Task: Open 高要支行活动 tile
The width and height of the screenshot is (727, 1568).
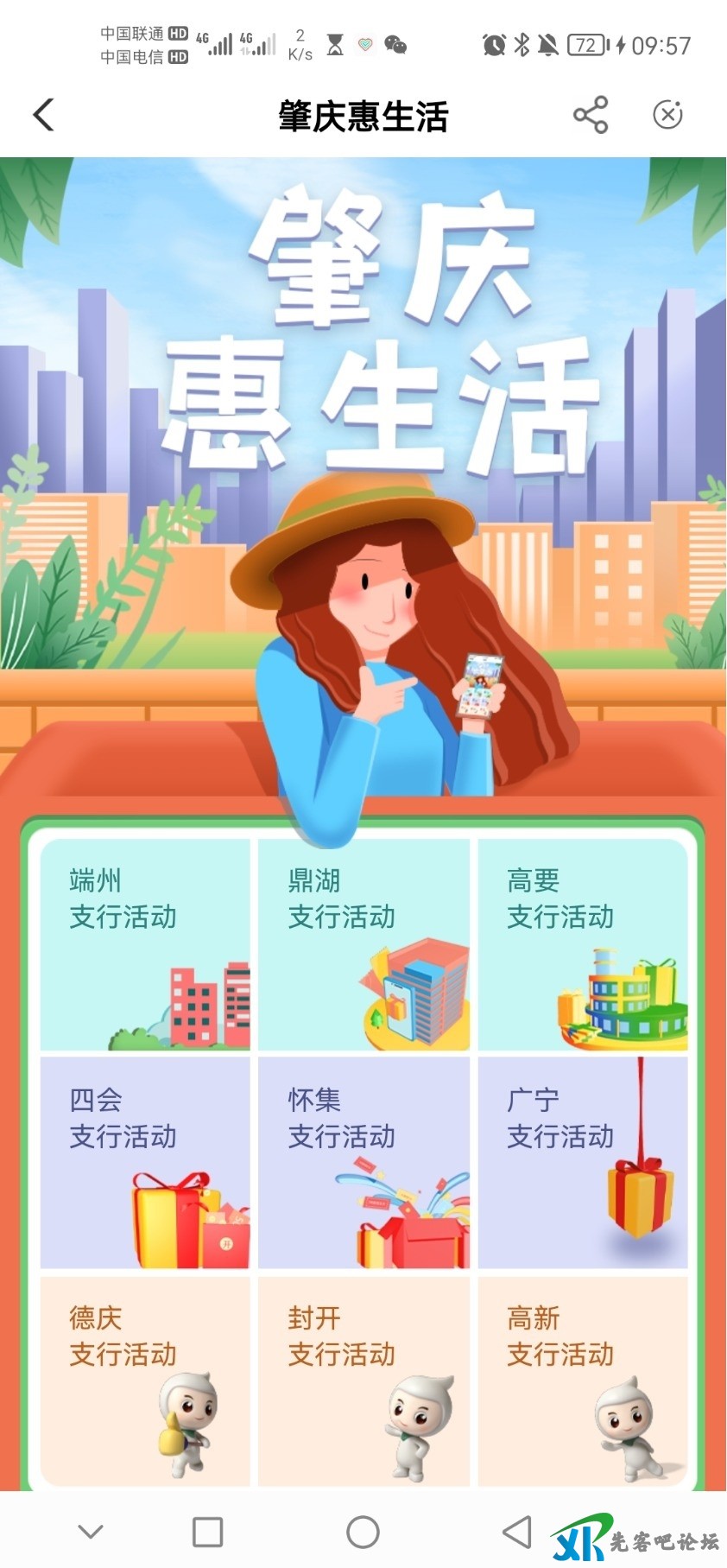Action: click(x=583, y=944)
